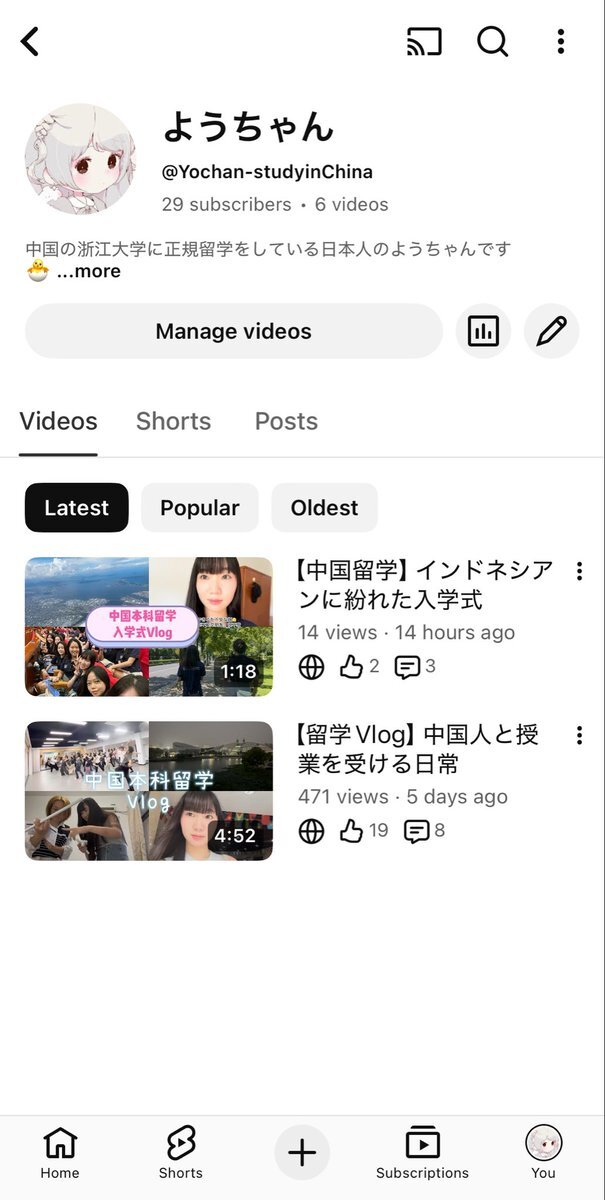Open options for the 入学式 video
Image resolution: width=605 pixels, height=1200 pixels.
(x=578, y=571)
